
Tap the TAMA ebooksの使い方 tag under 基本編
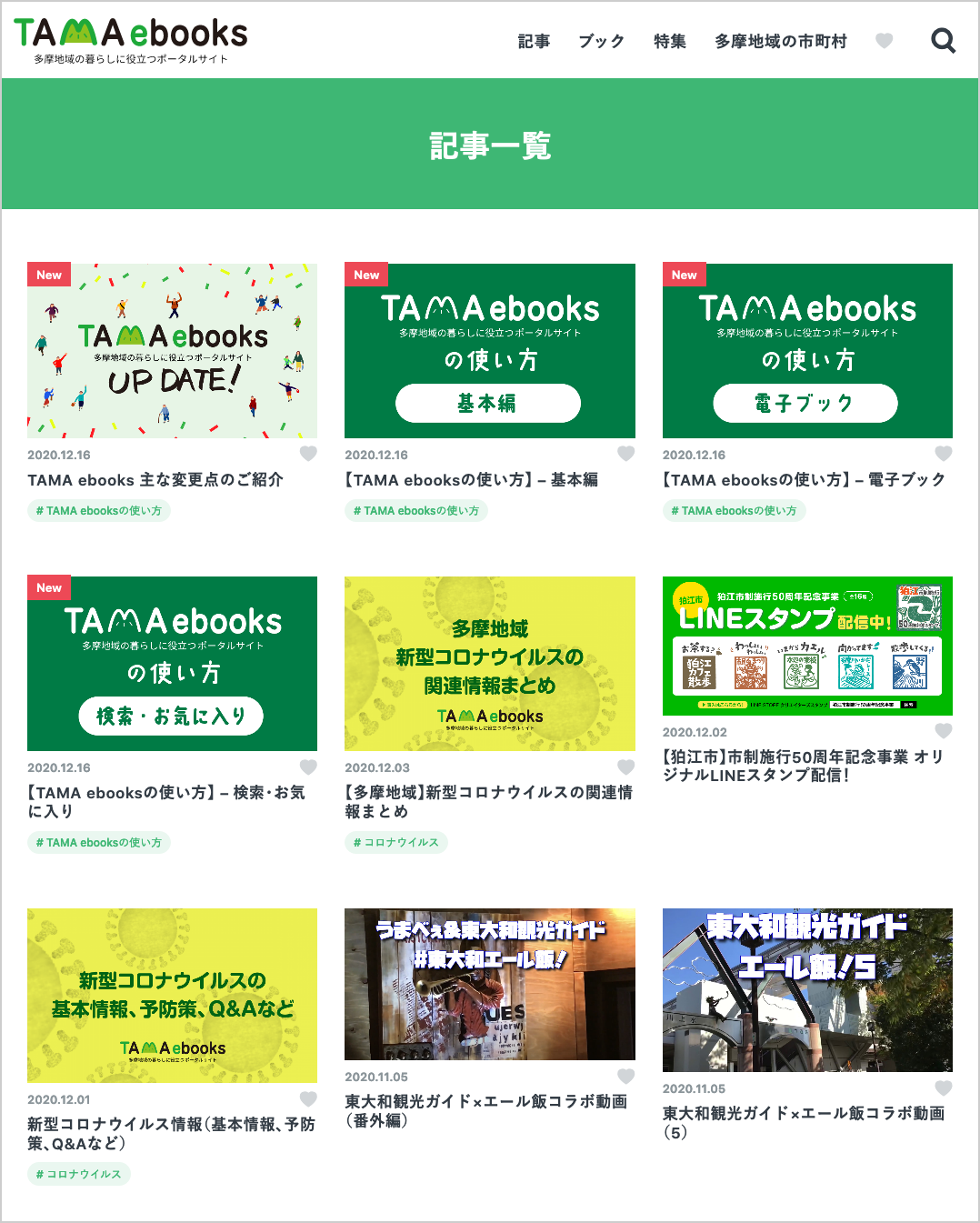415,511
